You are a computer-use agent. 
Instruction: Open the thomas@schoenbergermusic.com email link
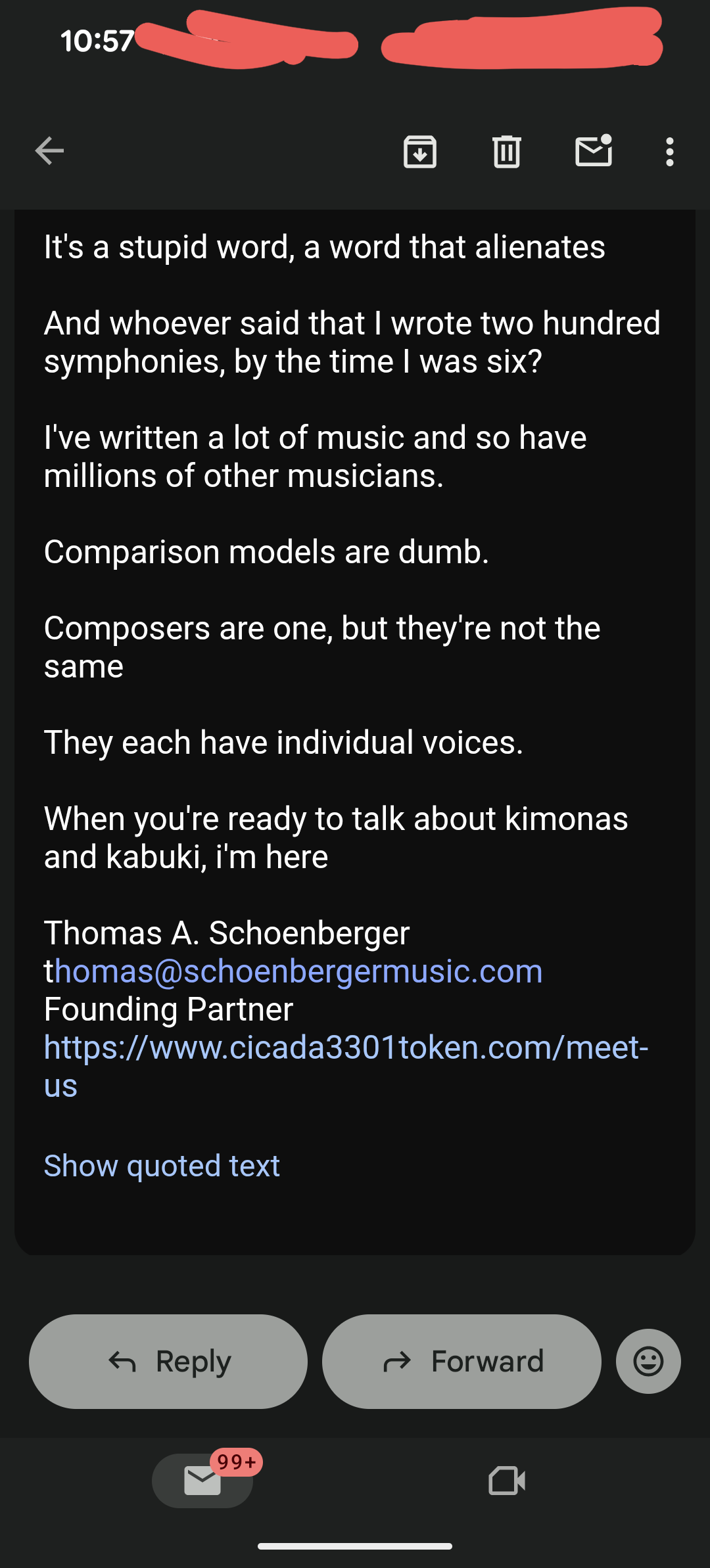point(298,971)
